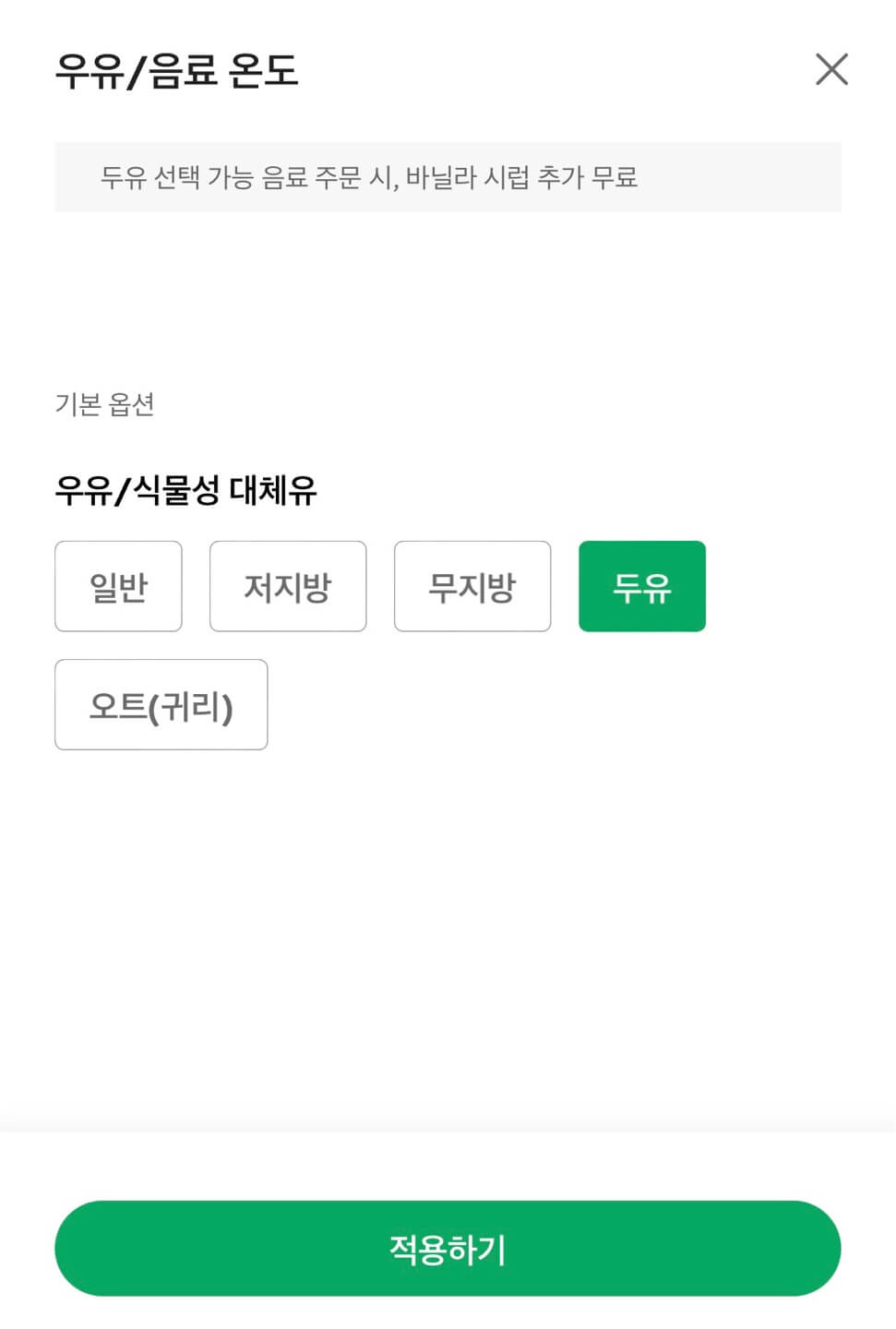
Task: Deselect the currently chosen 두유 soy milk option
Action: pyautogui.click(x=642, y=586)
